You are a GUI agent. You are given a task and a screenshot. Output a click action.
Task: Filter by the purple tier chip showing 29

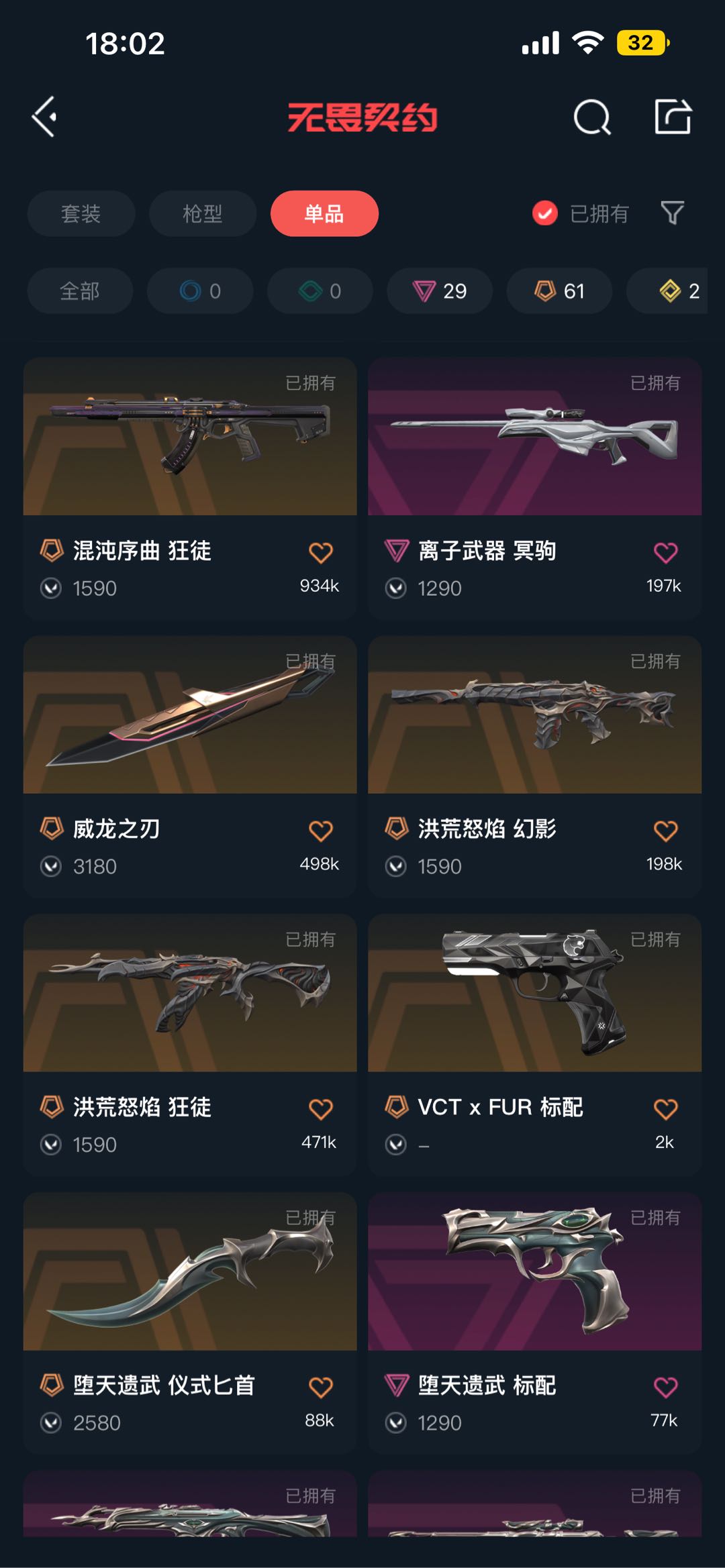[440, 291]
